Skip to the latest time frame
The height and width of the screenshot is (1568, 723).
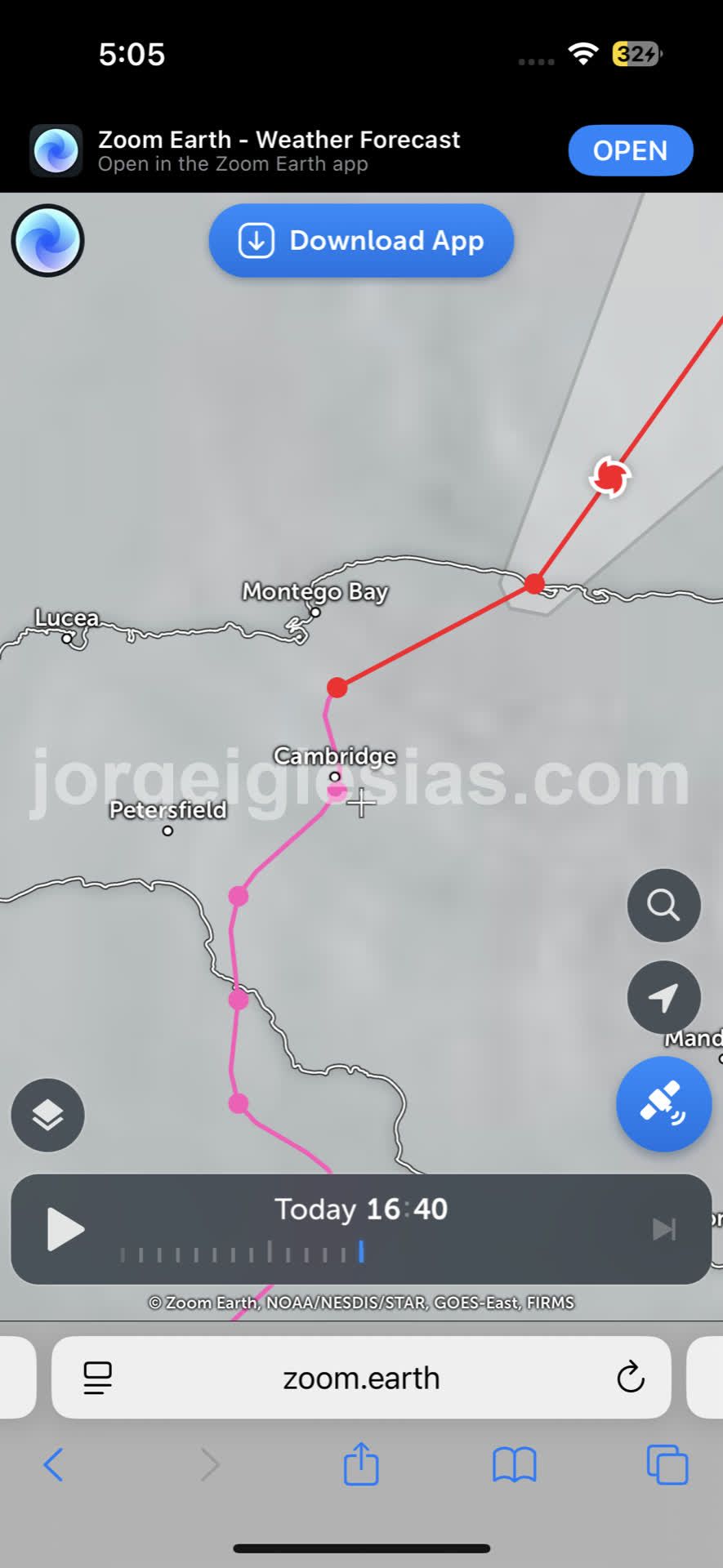tap(663, 1229)
